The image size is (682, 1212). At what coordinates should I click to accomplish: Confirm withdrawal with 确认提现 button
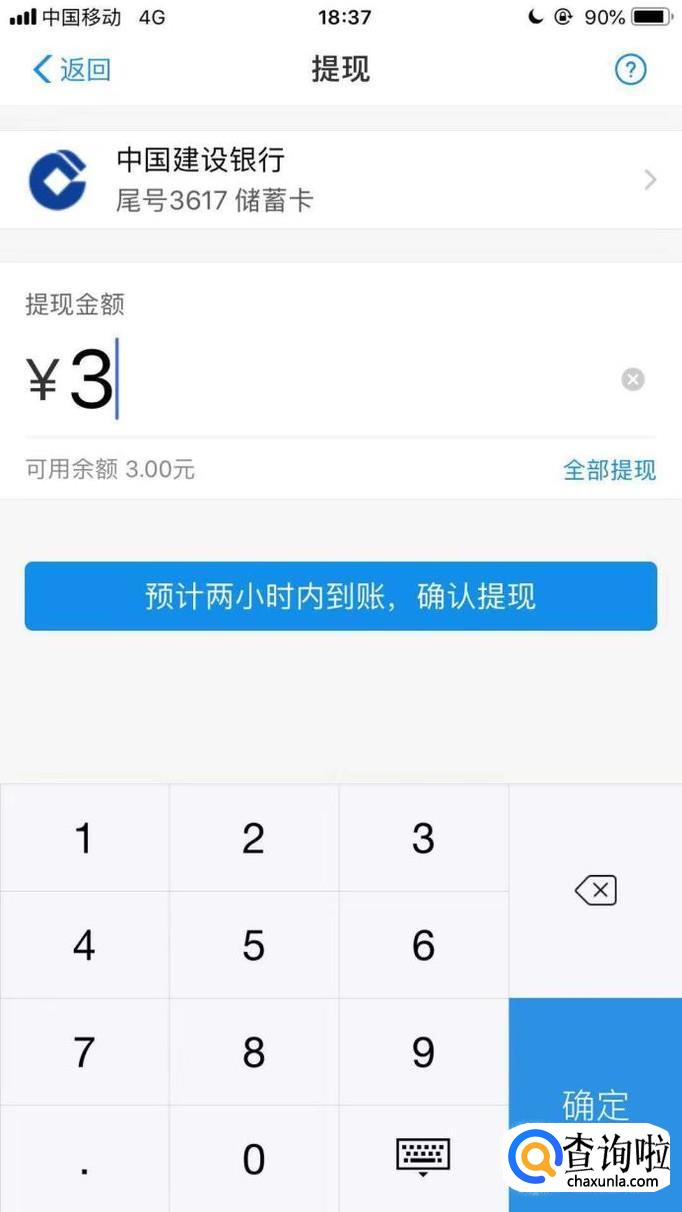[x=340, y=597]
